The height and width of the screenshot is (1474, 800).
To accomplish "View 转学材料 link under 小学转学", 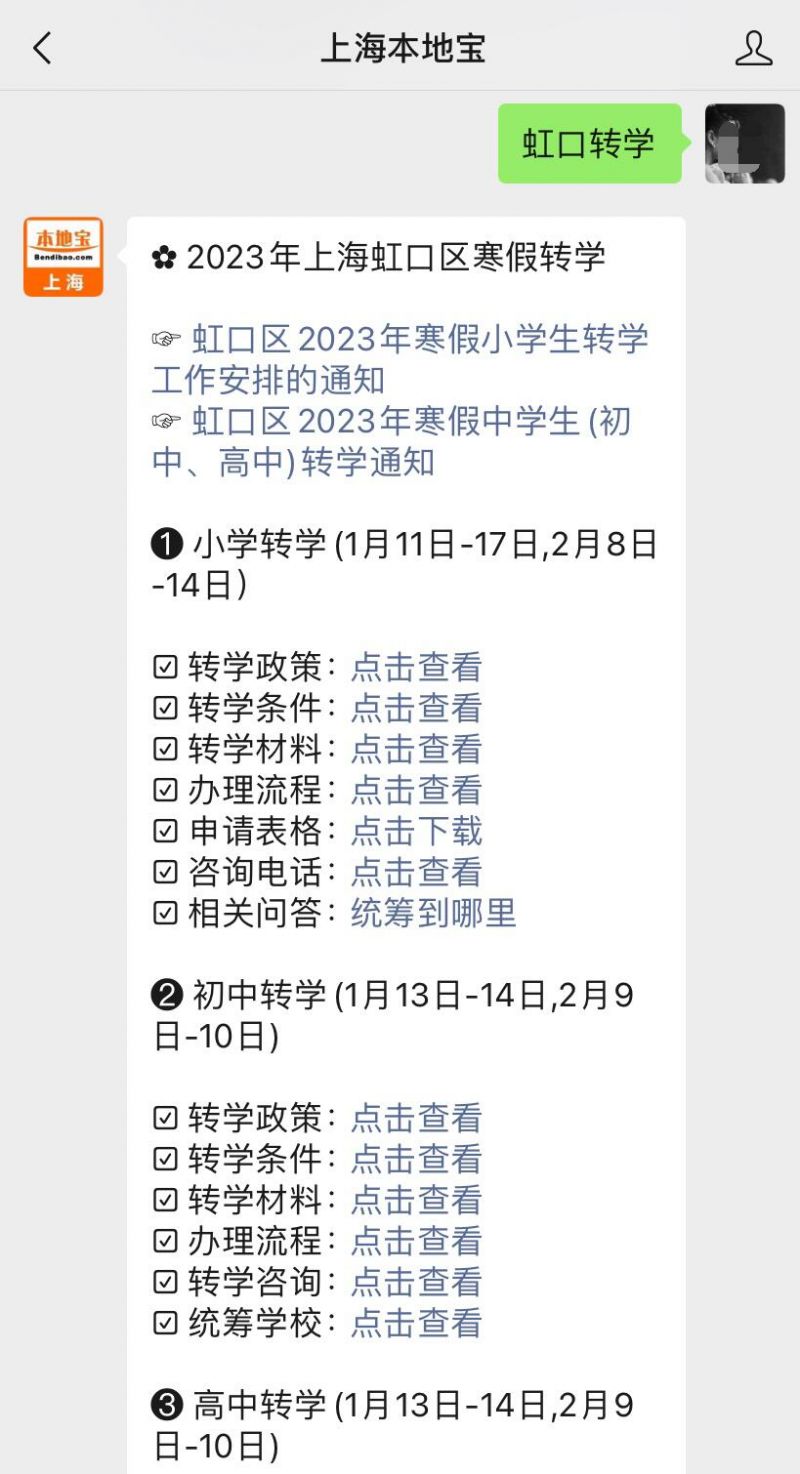I will [416, 749].
